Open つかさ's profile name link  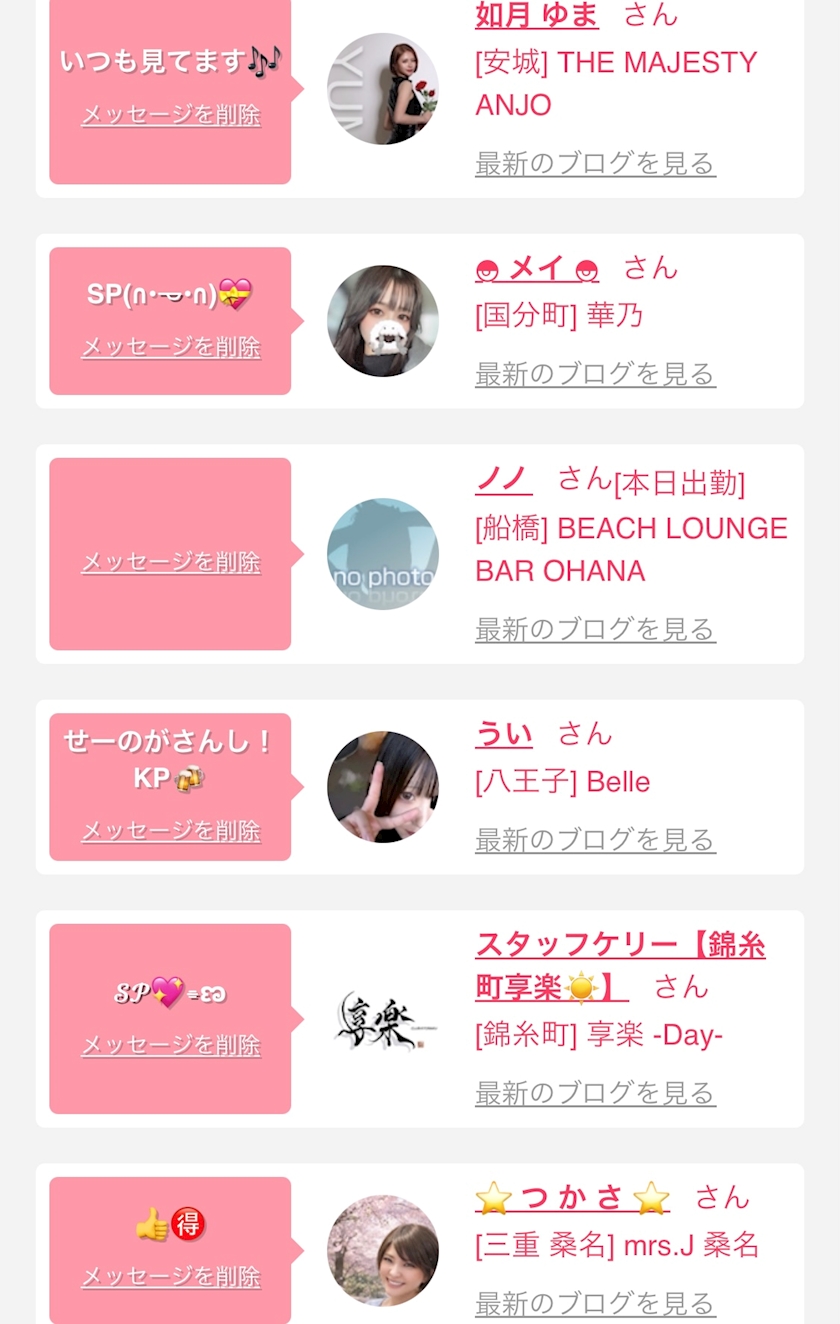tap(572, 1197)
